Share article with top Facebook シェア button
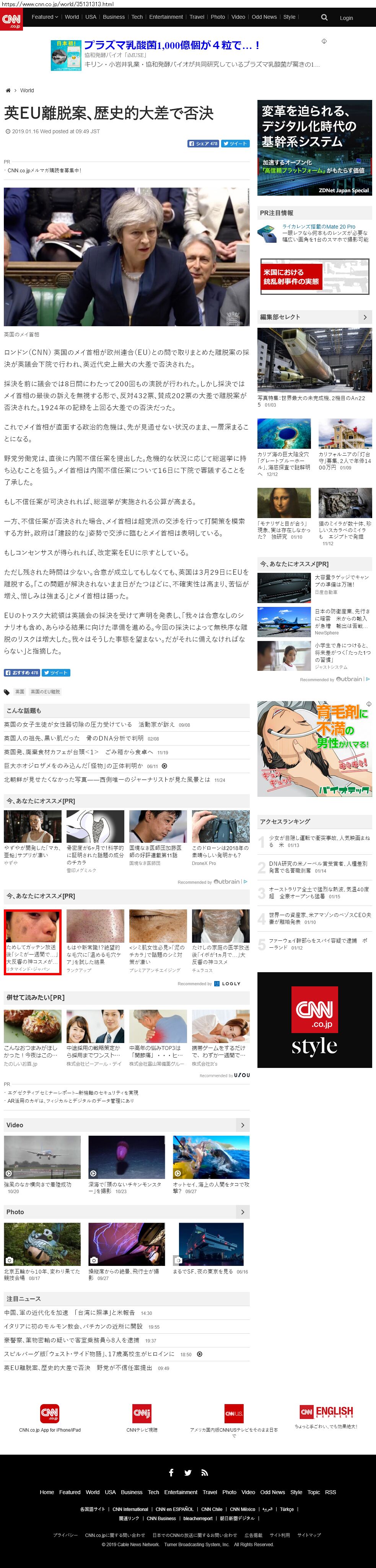Image resolution: width=376 pixels, height=1568 pixels. (x=203, y=144)
